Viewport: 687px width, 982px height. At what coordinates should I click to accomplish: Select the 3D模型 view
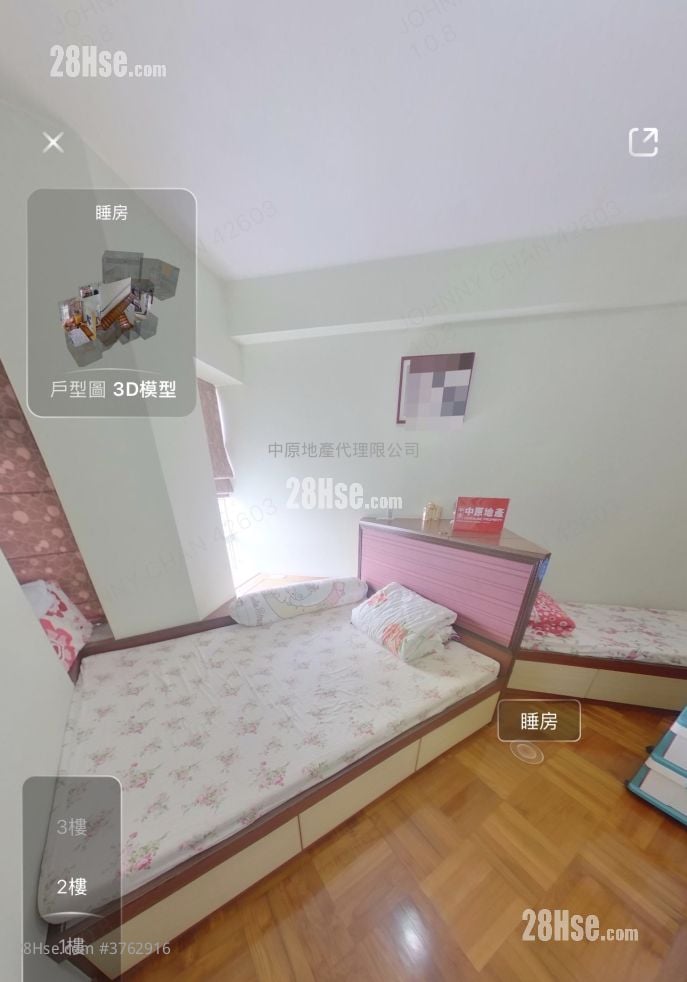point(145,390)
